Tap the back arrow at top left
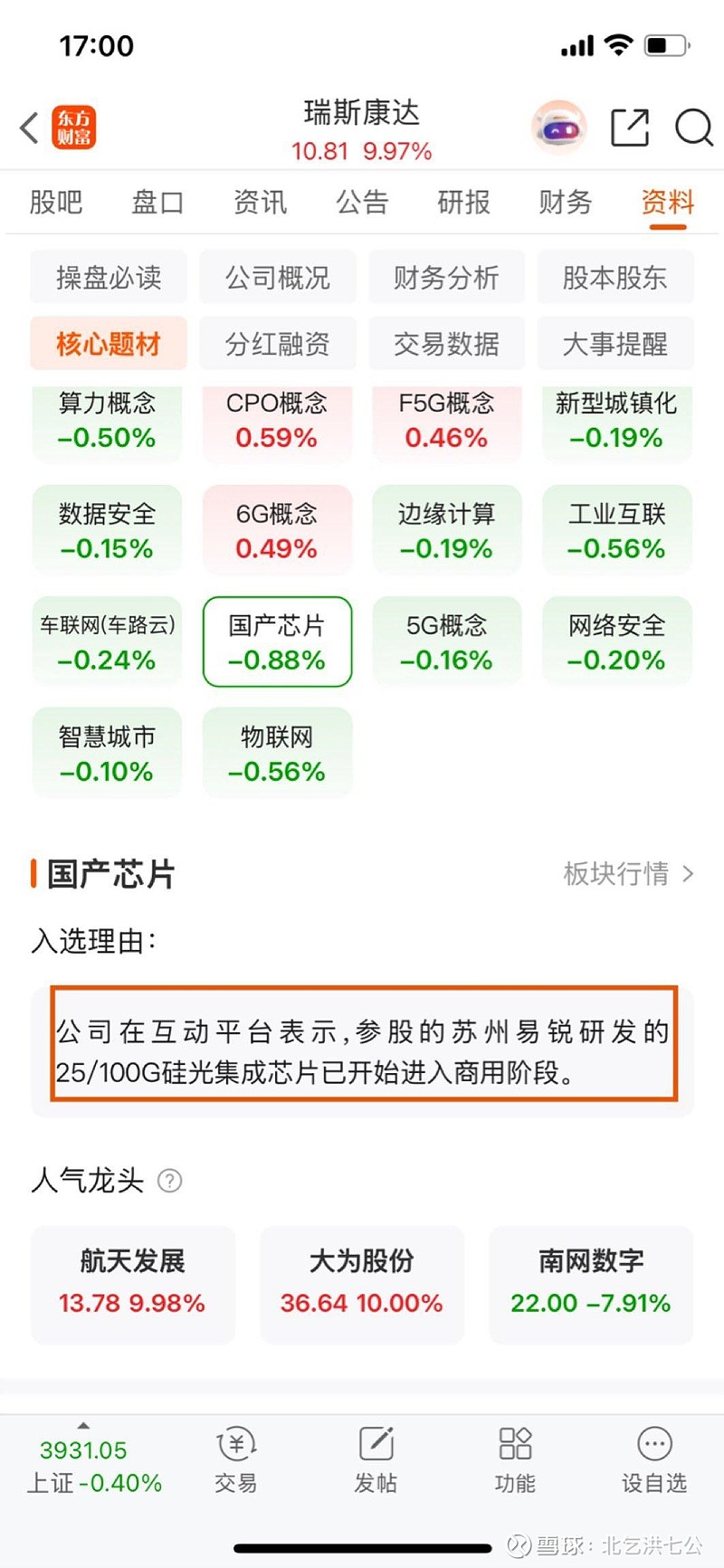 [27, 128]
